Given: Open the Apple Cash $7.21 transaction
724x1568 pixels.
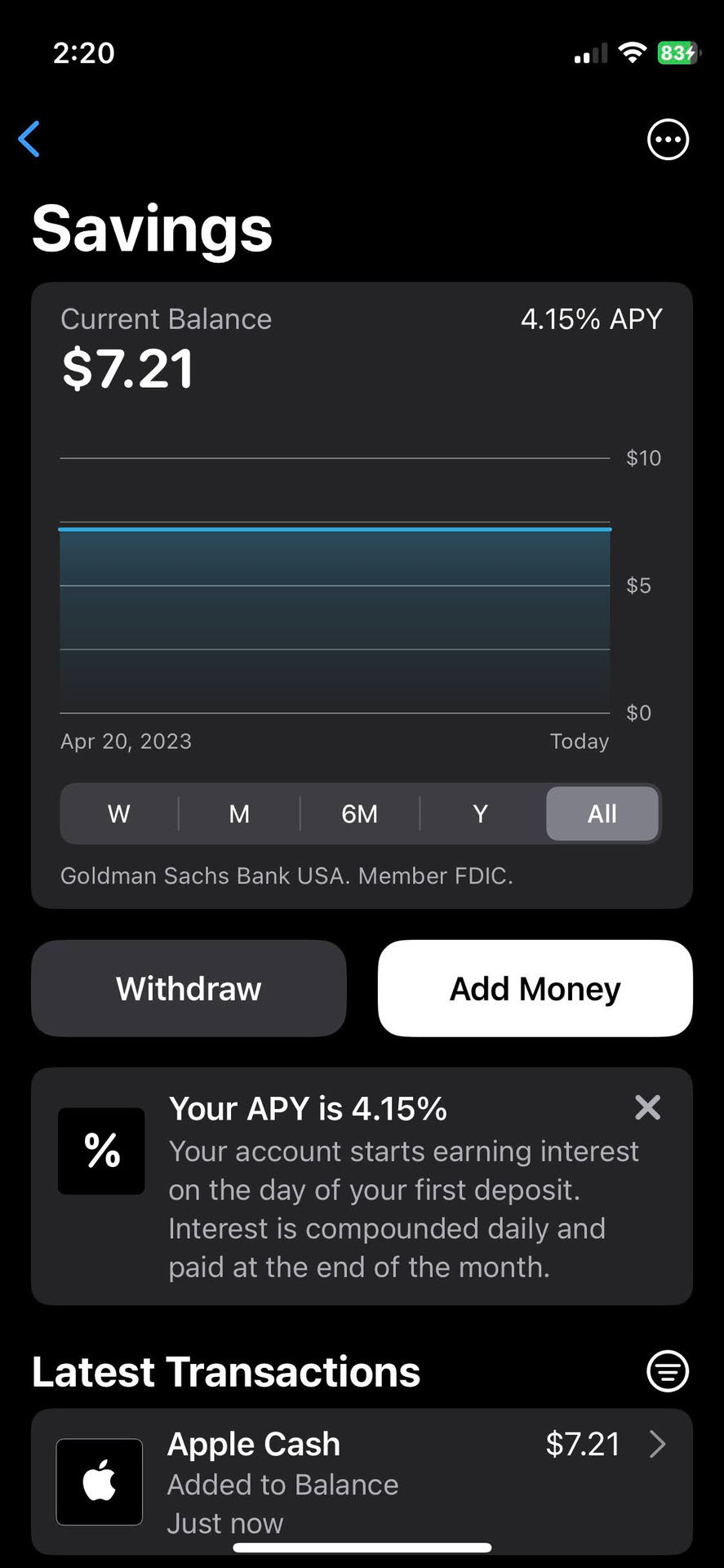Looking at the screenshot, I should [362, 1480].
